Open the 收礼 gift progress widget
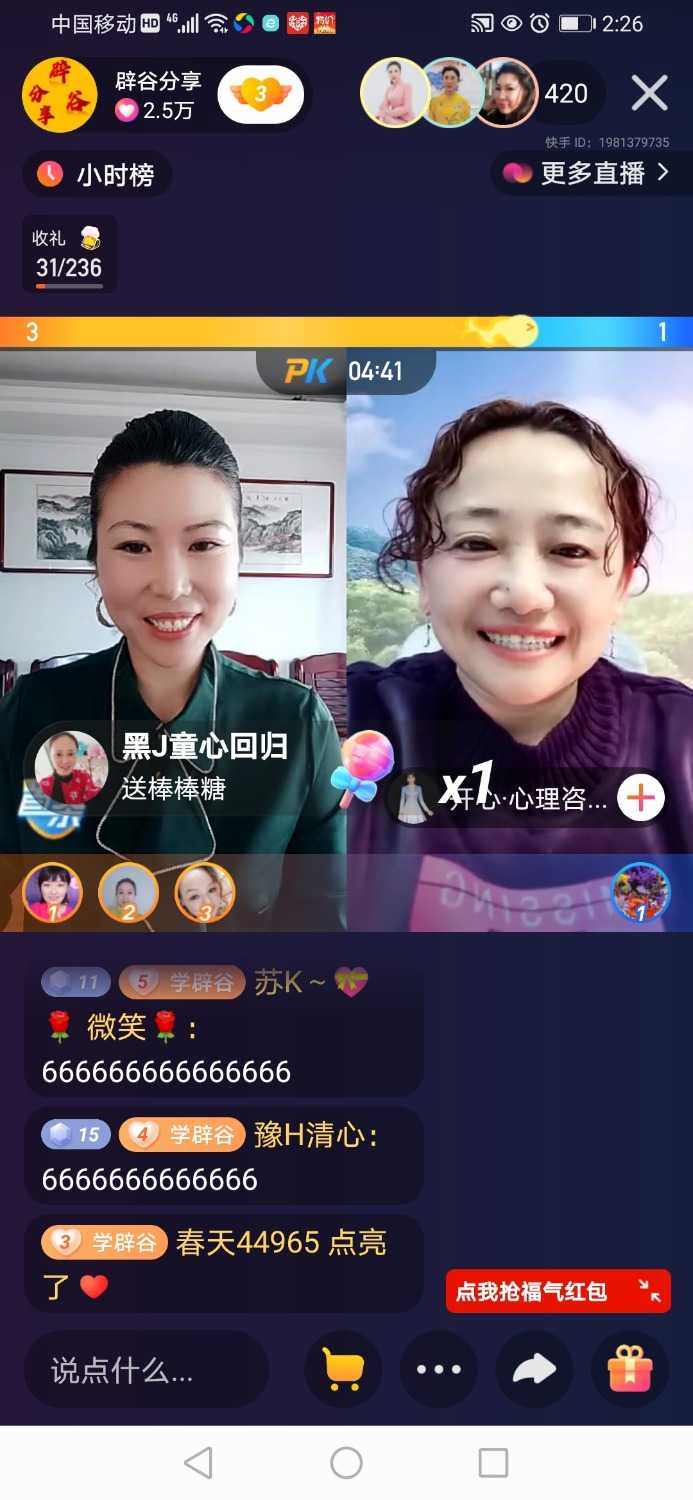This screenshot has width=693, height=1500. [x=69, y=254]
